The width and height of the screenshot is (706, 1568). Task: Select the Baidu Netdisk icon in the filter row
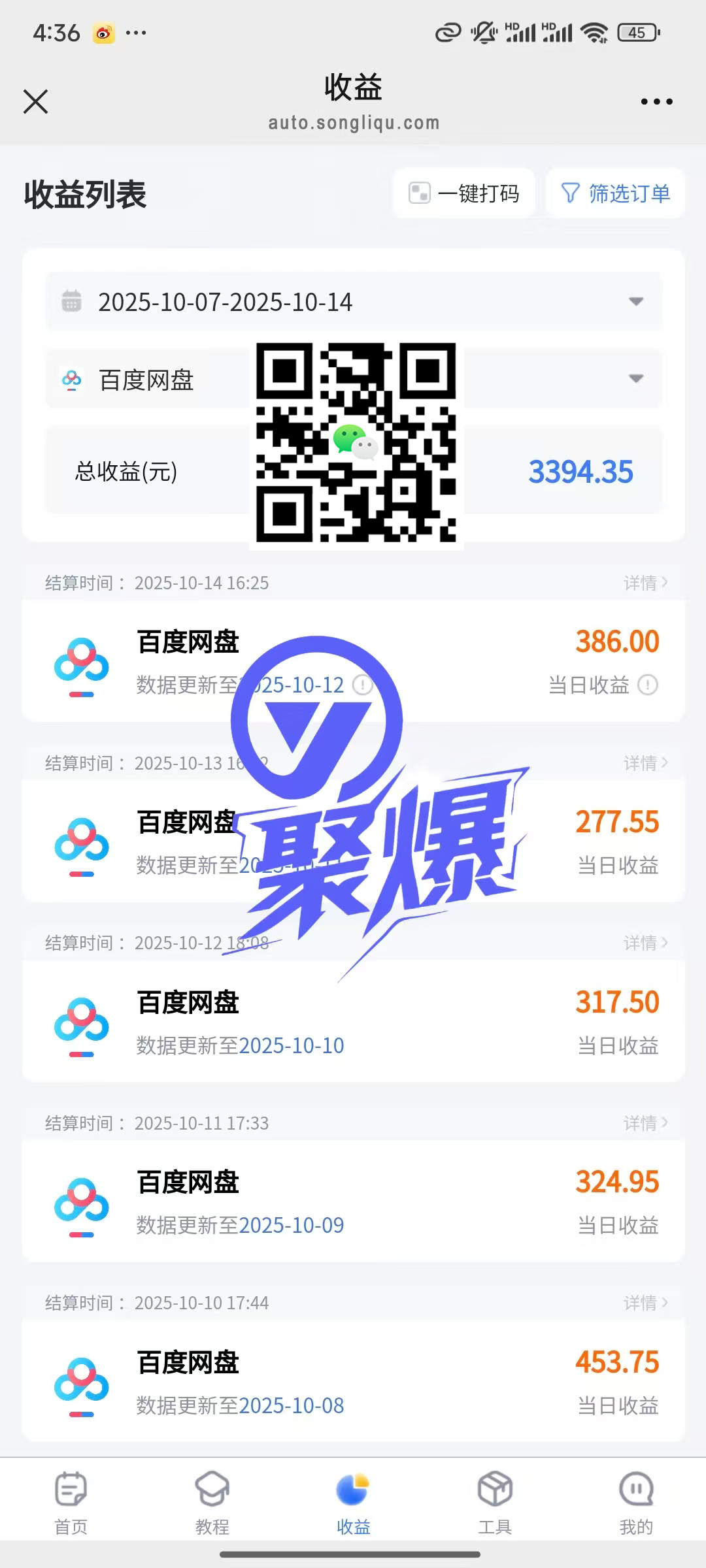[x=72, y=380]
